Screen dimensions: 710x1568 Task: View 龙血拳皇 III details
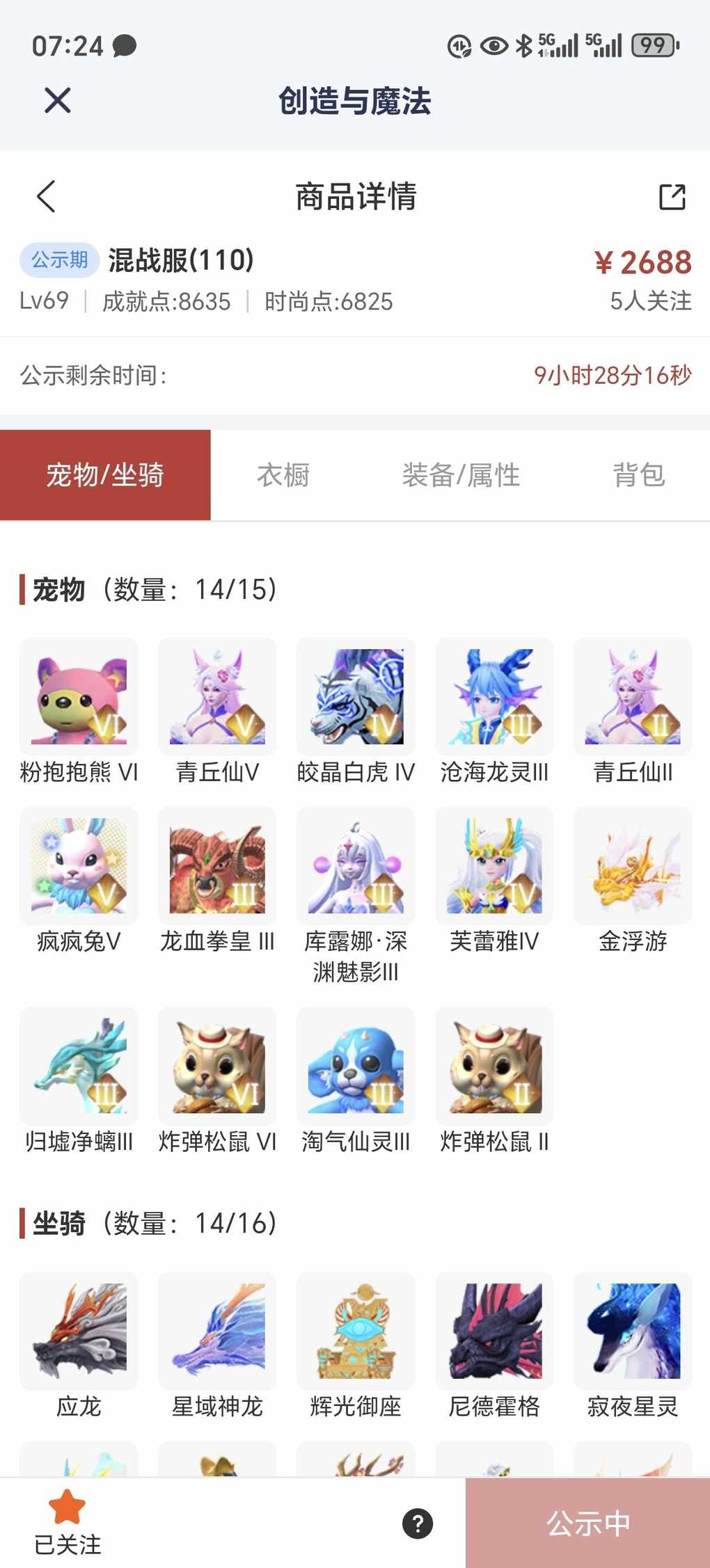217,866
